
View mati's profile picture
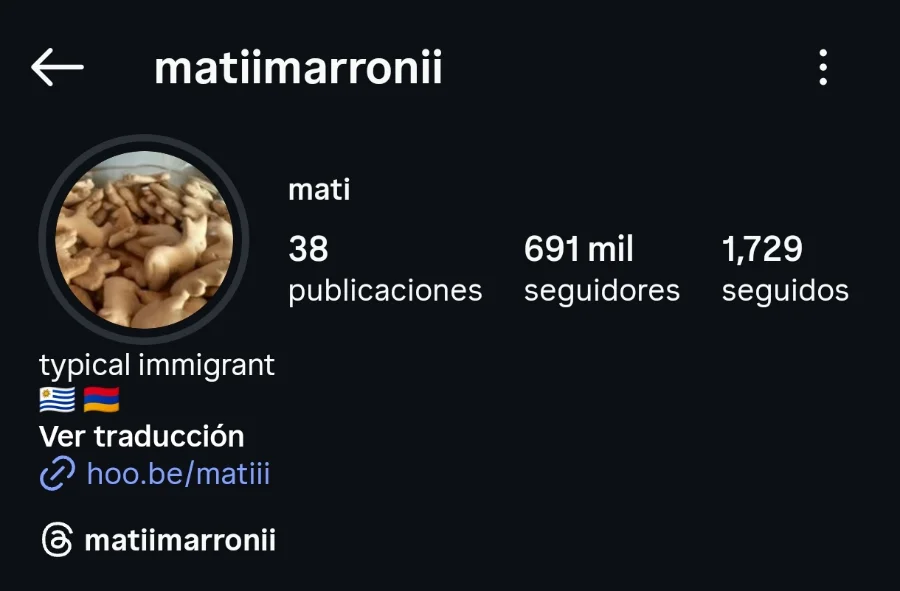[143, 240]
